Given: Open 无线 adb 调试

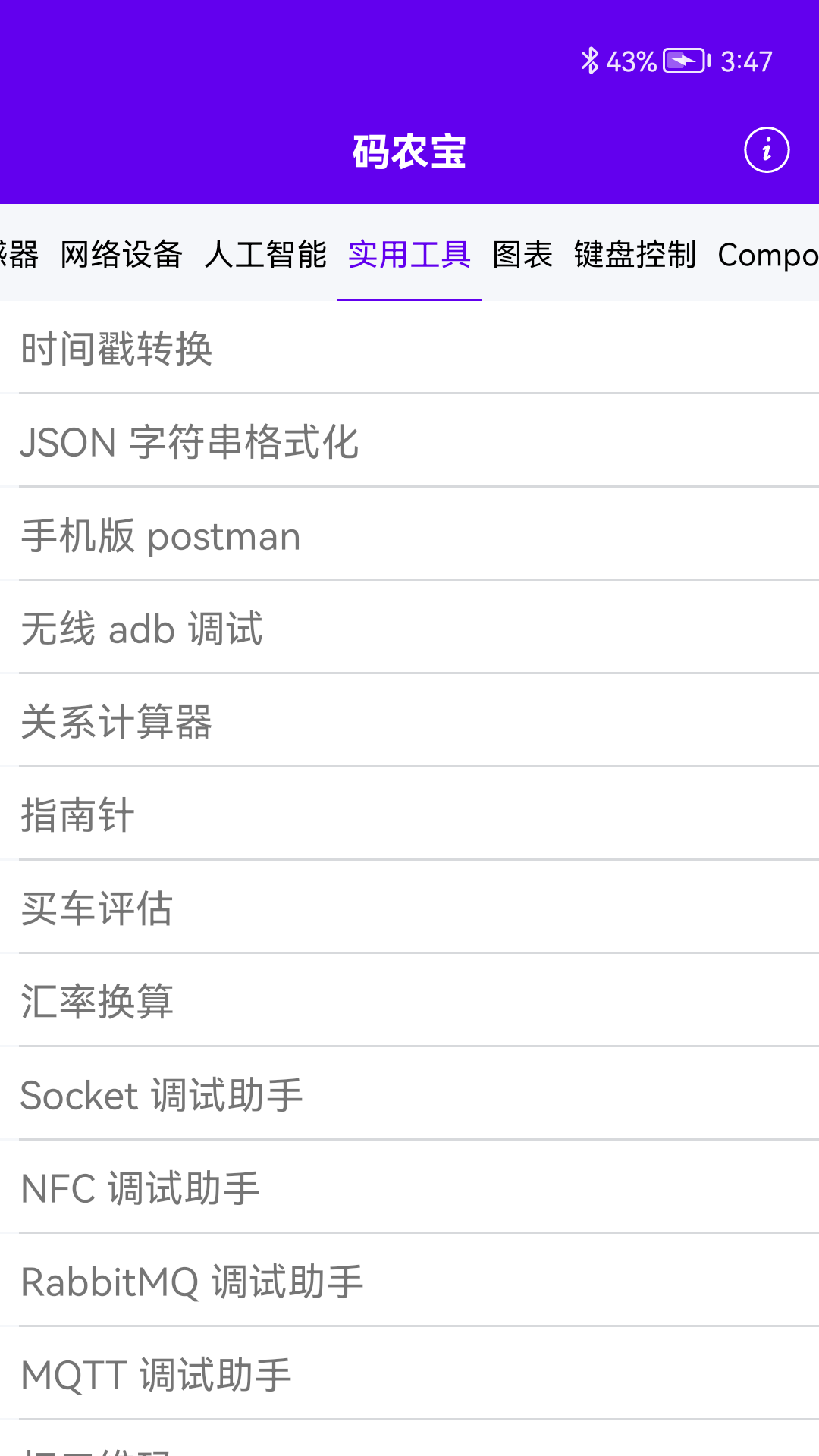Looking at the screenshot, I should (409, 628).
